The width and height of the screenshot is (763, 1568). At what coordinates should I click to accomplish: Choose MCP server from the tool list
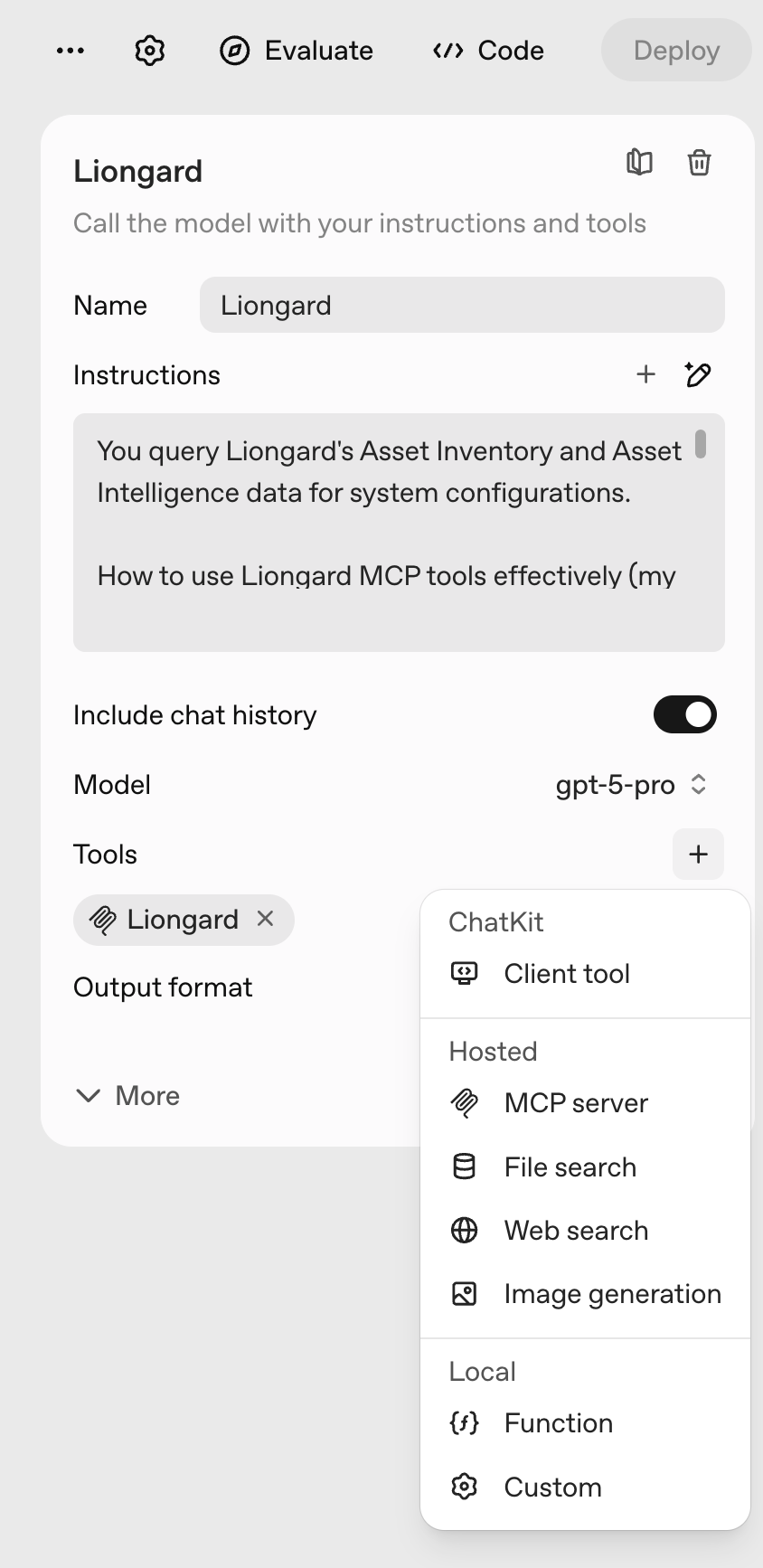(576, 1103)
